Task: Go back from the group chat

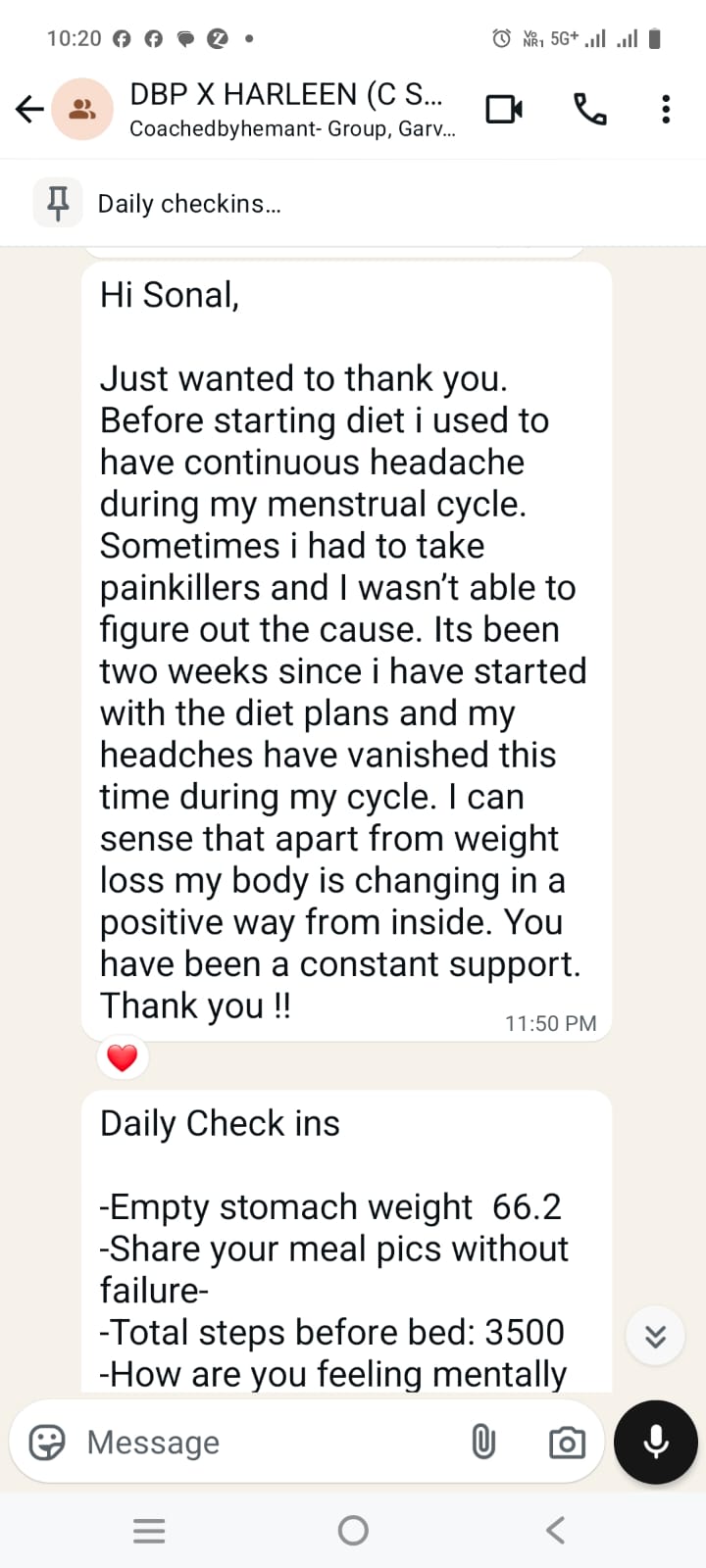Action: click(30, 109)
